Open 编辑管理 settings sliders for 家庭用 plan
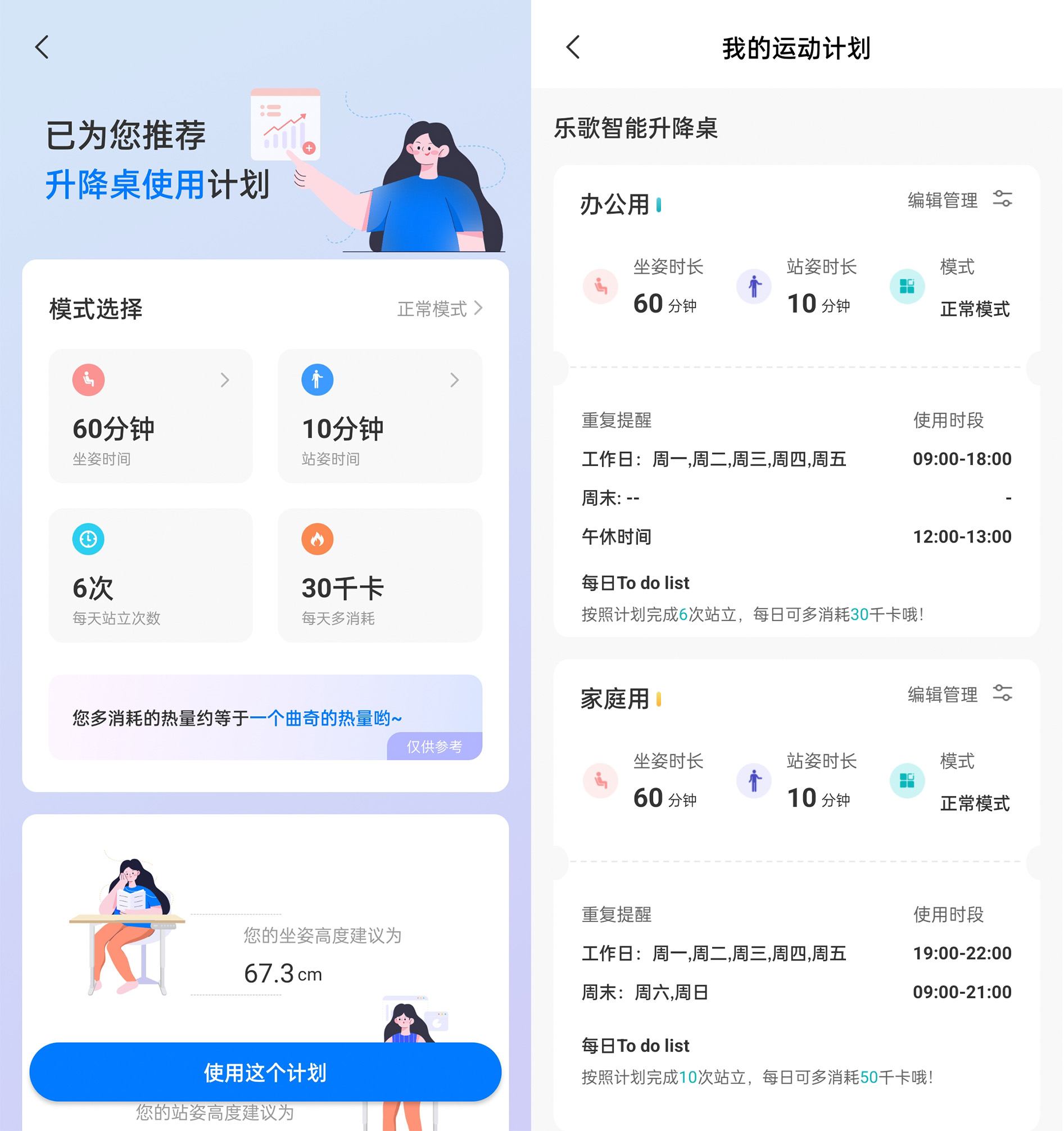The image size is (1064, 1131). pos(1003,693)
